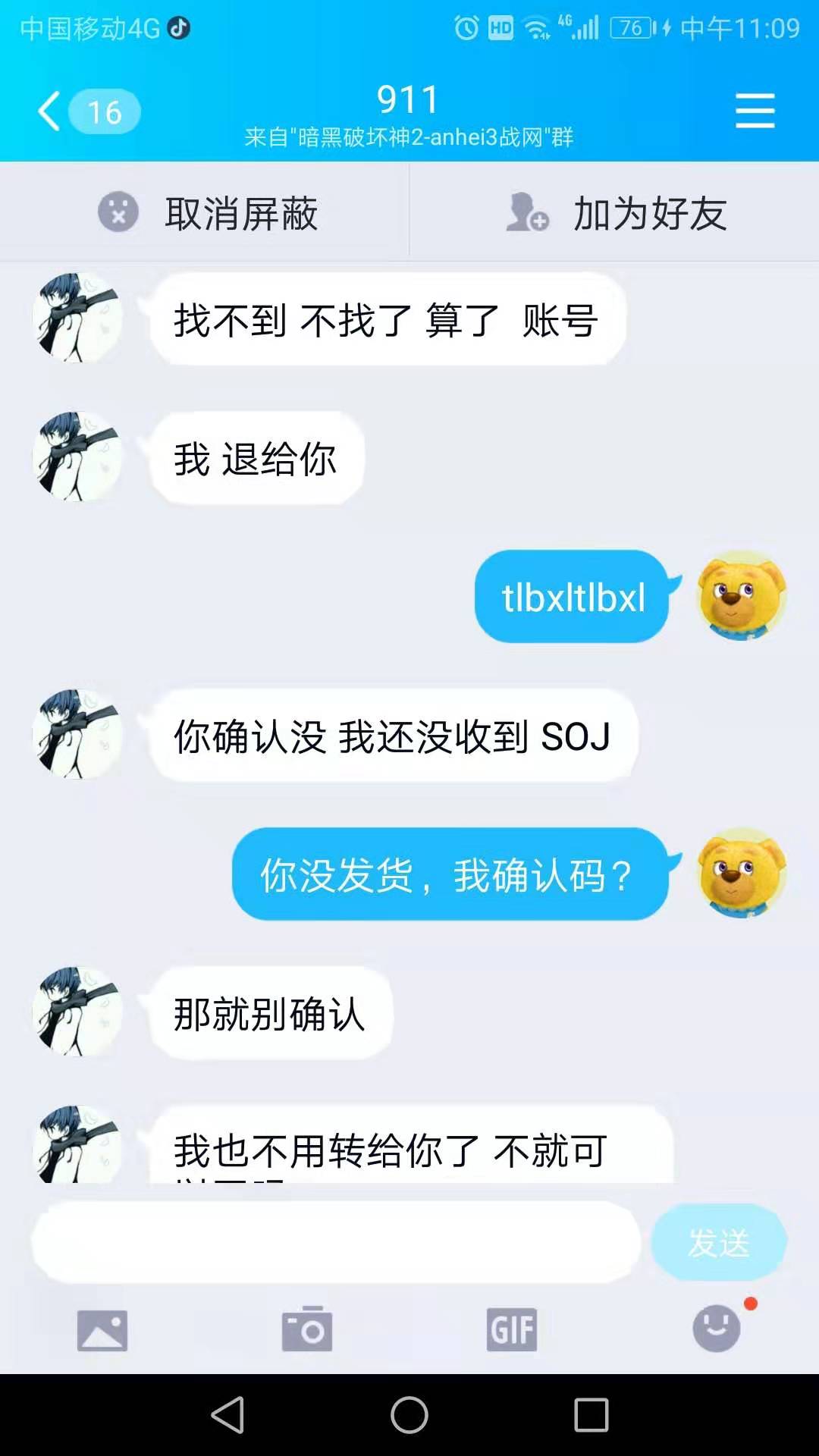The height and width of the screenshot is (1456, 819).
Task: Open the avatar beside 我 退给你
Action: coord(77,457)
